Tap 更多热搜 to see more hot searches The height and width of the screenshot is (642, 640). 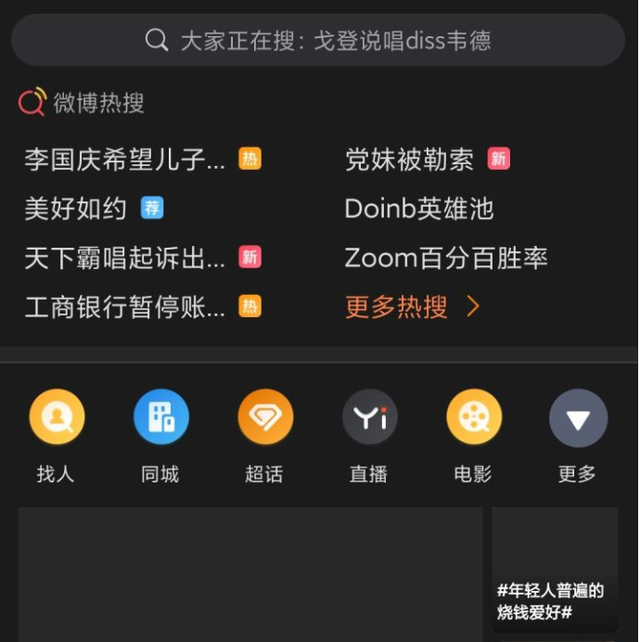(x=412, y=307)
